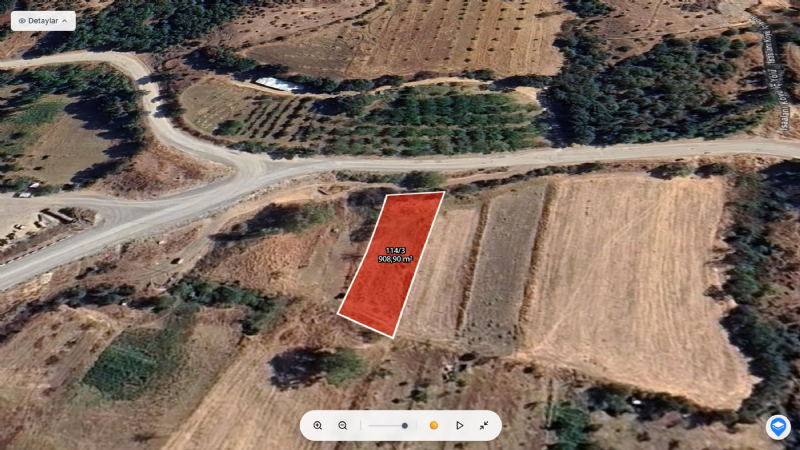Open the blue layers button
Screen dimensions: 800x450
click(x=778, y=427)
